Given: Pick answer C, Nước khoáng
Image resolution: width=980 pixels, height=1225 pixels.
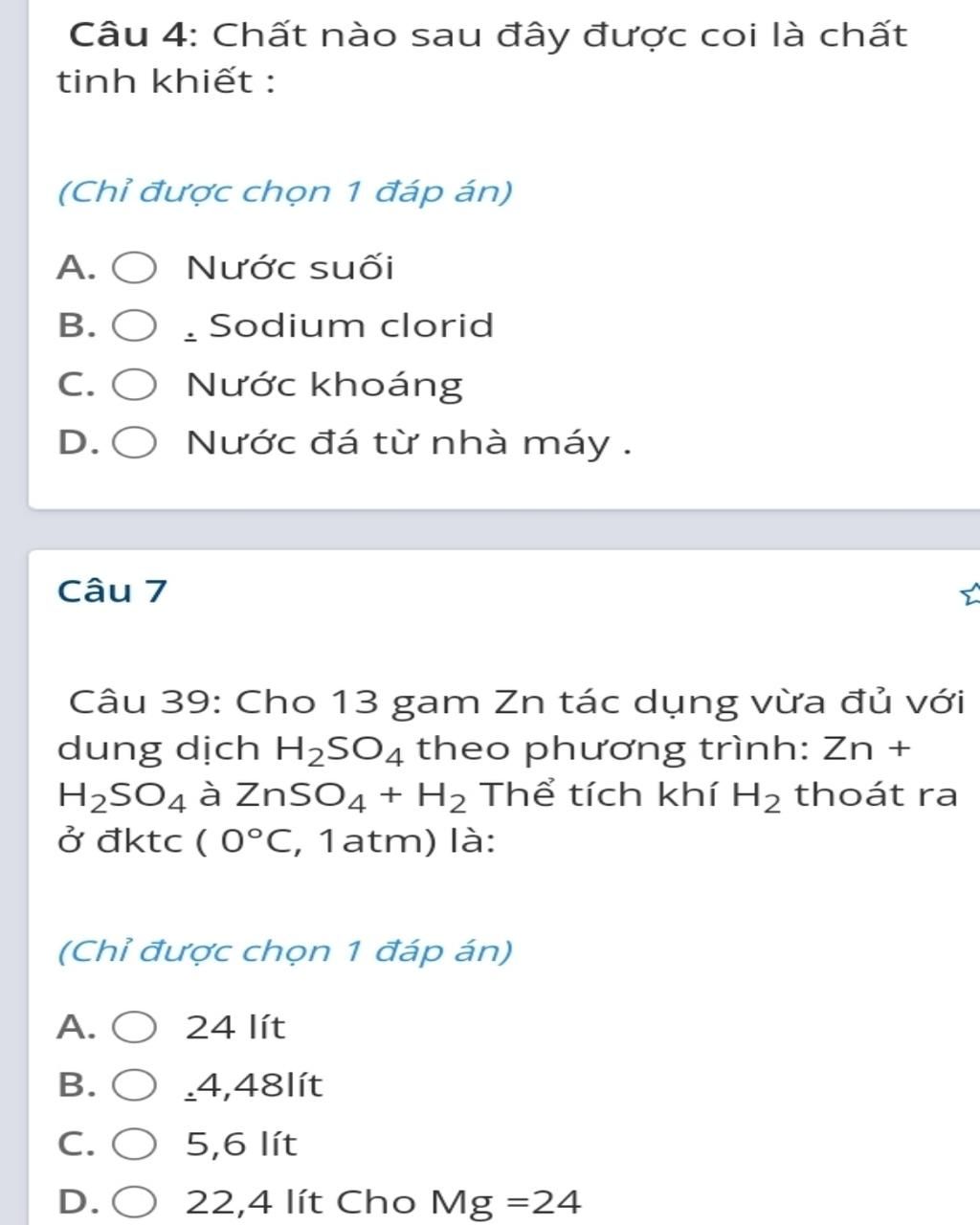Looking at the screenshot, I should click(135, 386).
